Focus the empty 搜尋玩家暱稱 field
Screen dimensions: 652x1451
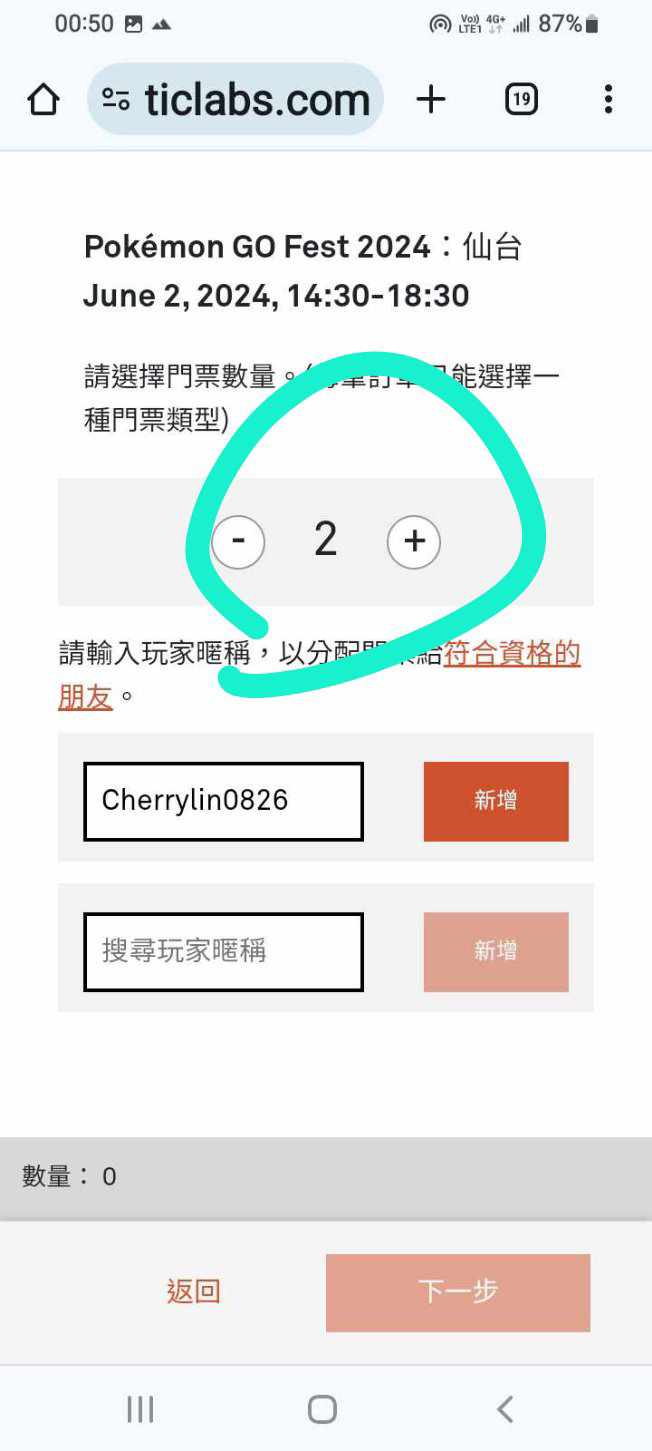223,951
